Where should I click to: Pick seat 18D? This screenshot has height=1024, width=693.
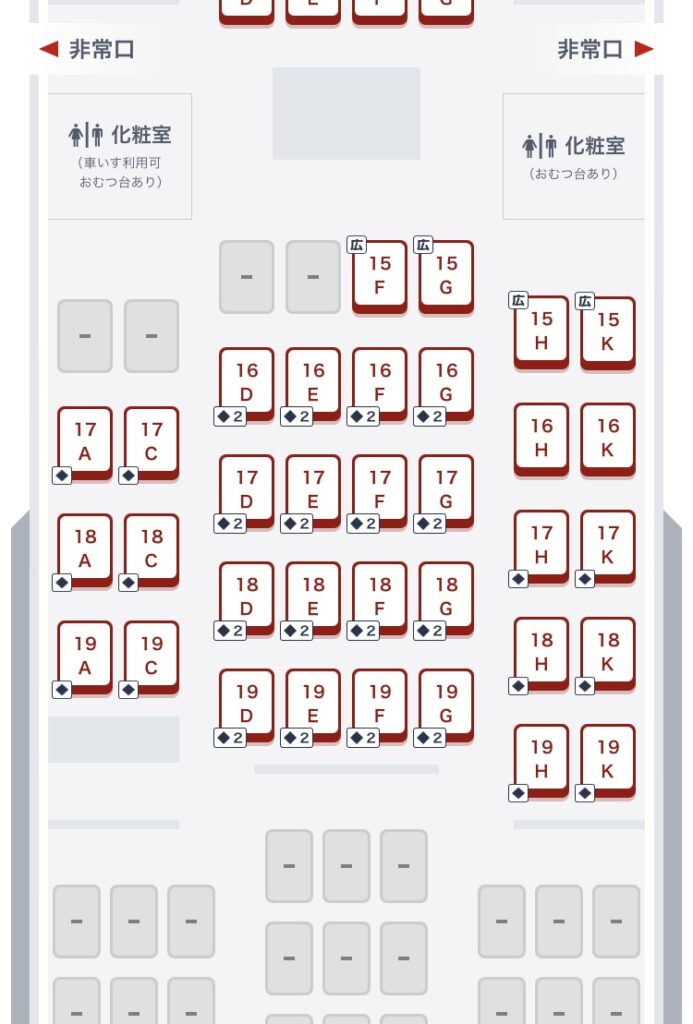point(247,597)
